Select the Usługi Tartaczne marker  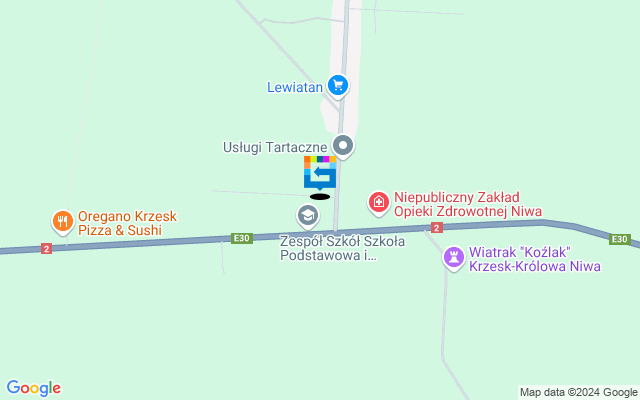pos(344,147)
